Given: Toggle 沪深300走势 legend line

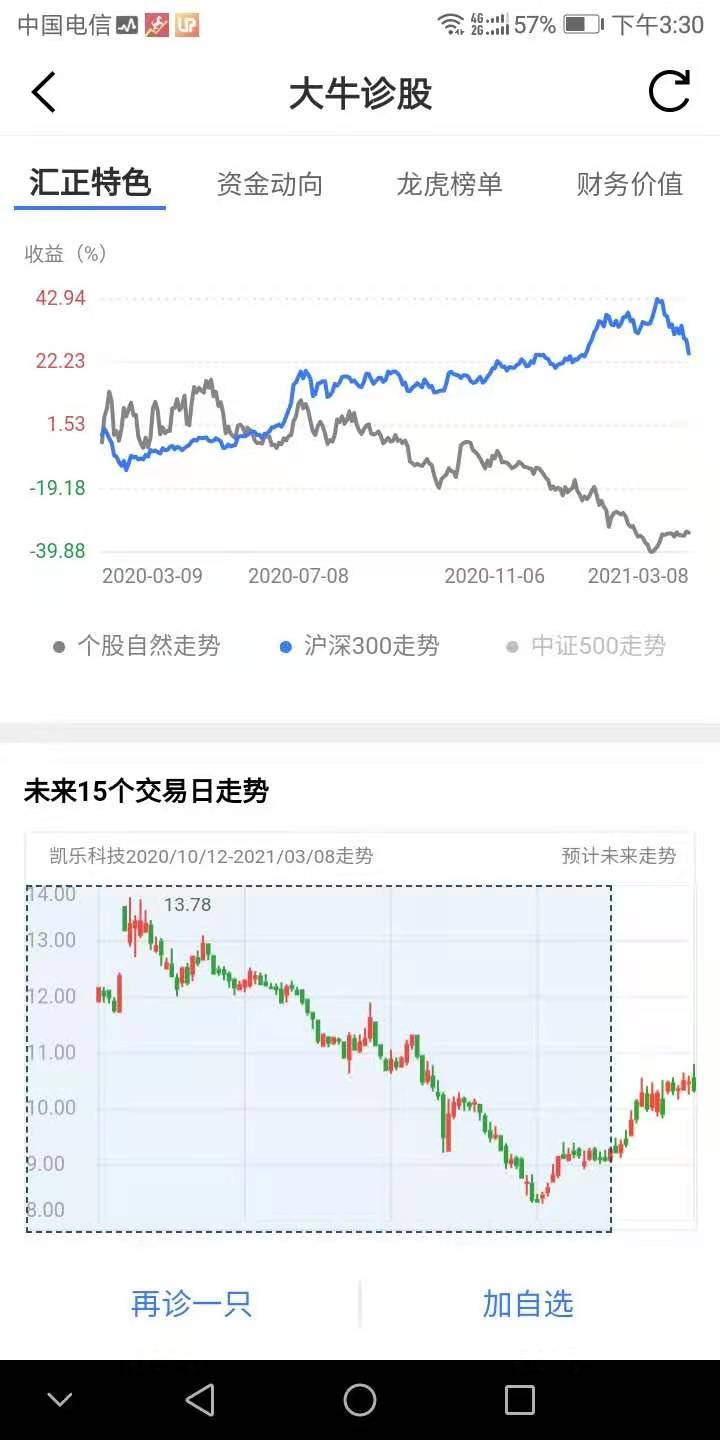Looking at the screenshot, I should [360, 646].
